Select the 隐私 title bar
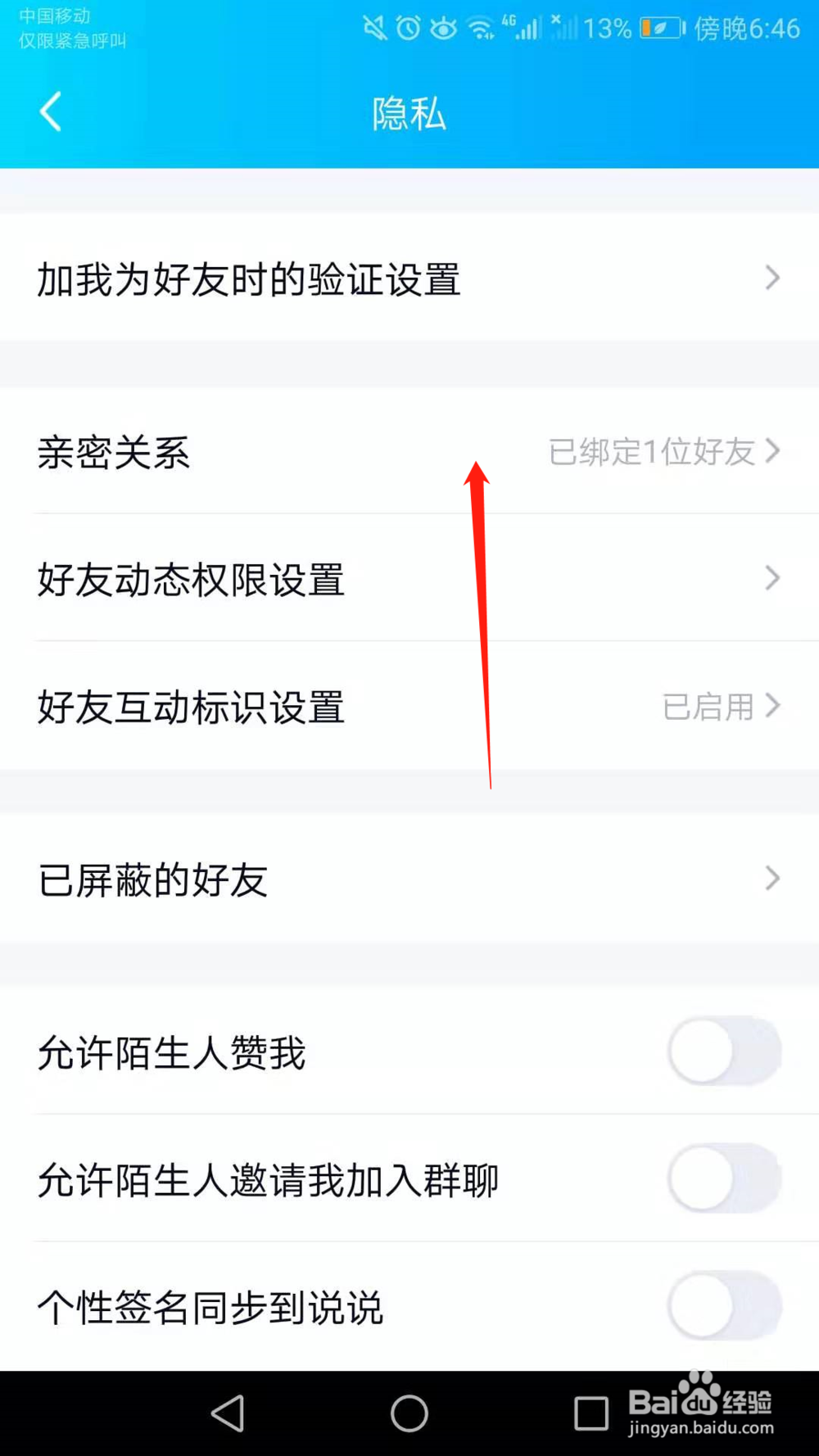This screenshot has width=819, height=1456. point(409,114)
